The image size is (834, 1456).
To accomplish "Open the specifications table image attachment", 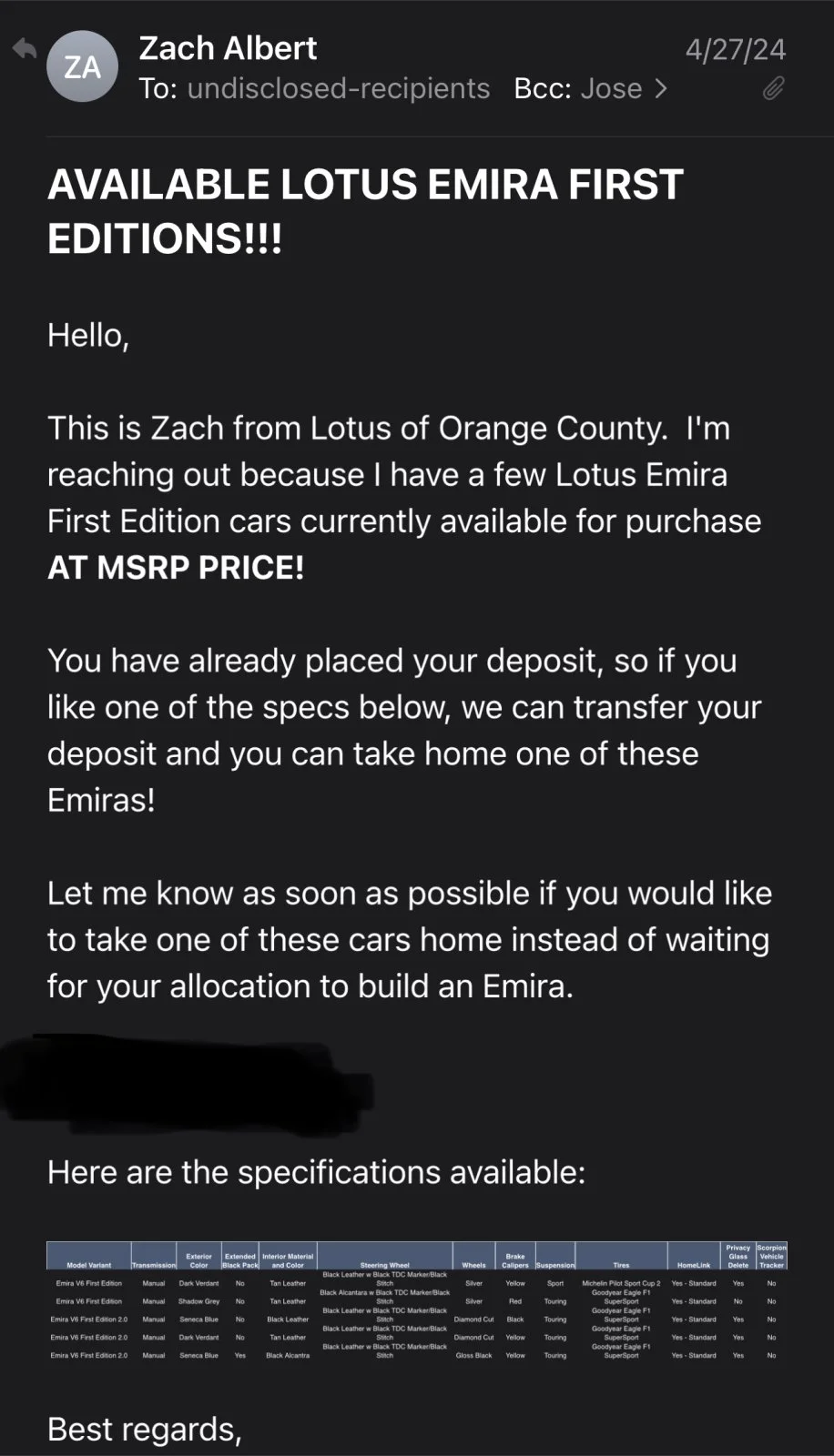I will tap(417, 1300).
